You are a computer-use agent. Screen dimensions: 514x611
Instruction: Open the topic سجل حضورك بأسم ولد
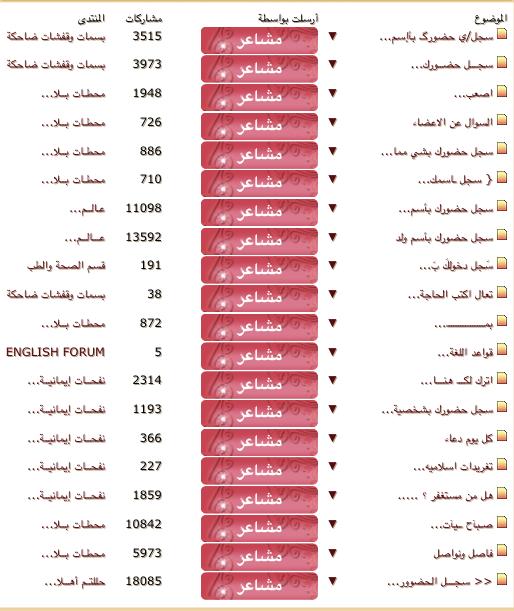coord(445,237)
